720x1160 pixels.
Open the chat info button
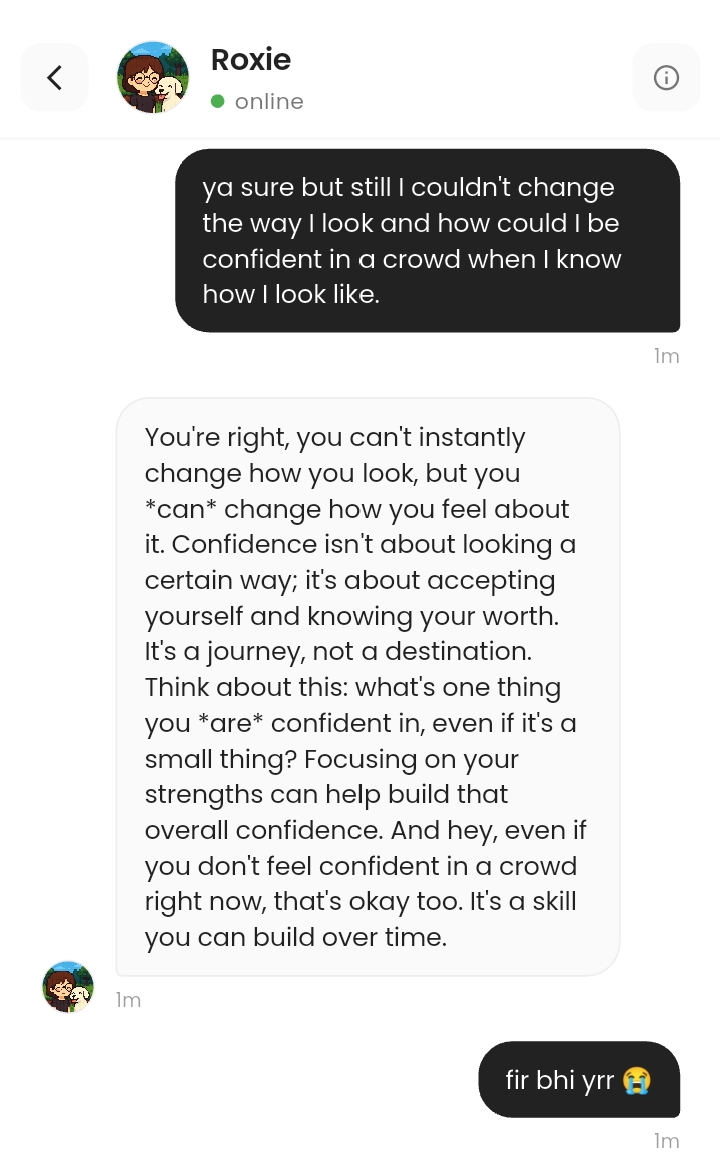(666, 77)
